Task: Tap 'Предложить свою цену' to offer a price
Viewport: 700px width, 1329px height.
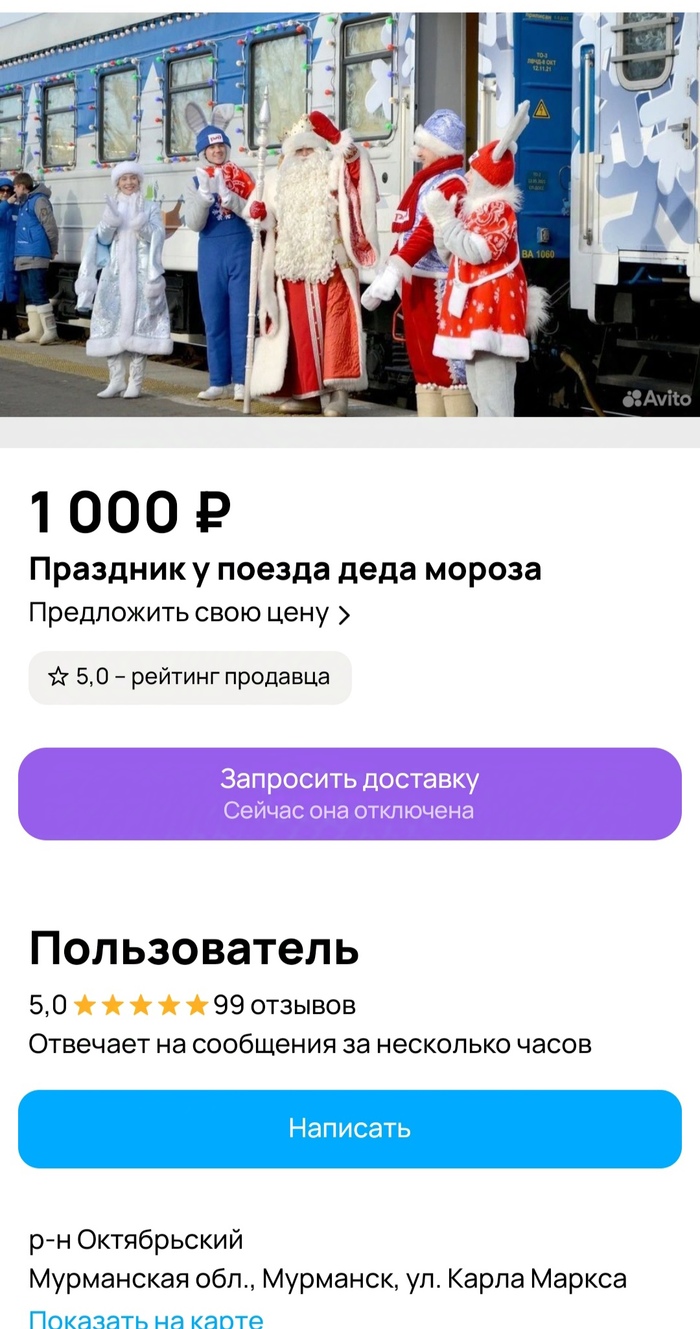Action: [x=189, y=613]
